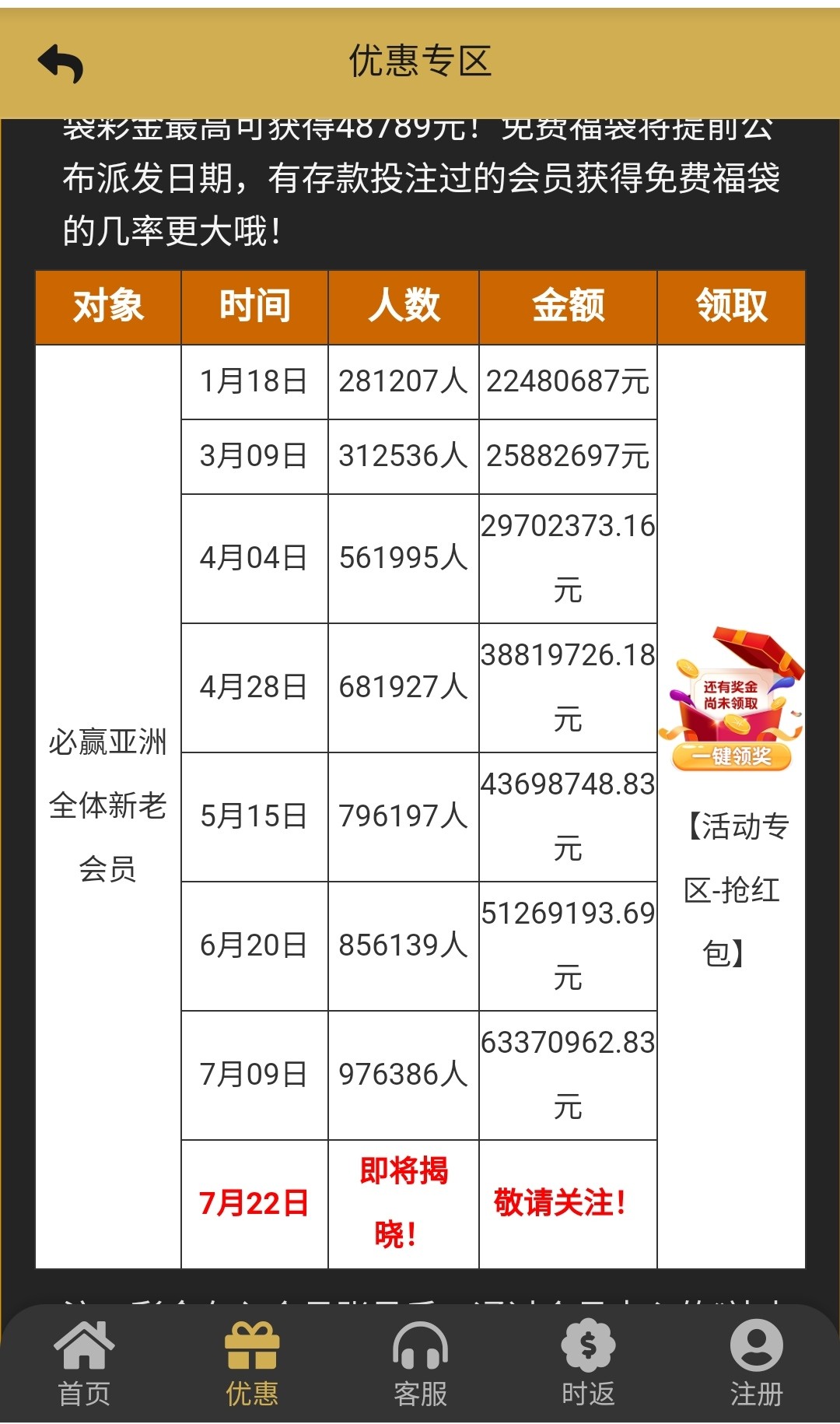Open the 优惠 promotions tab
Image resolution: width=840 pixels, height=1424 pixels.
tap(252, 1363)
